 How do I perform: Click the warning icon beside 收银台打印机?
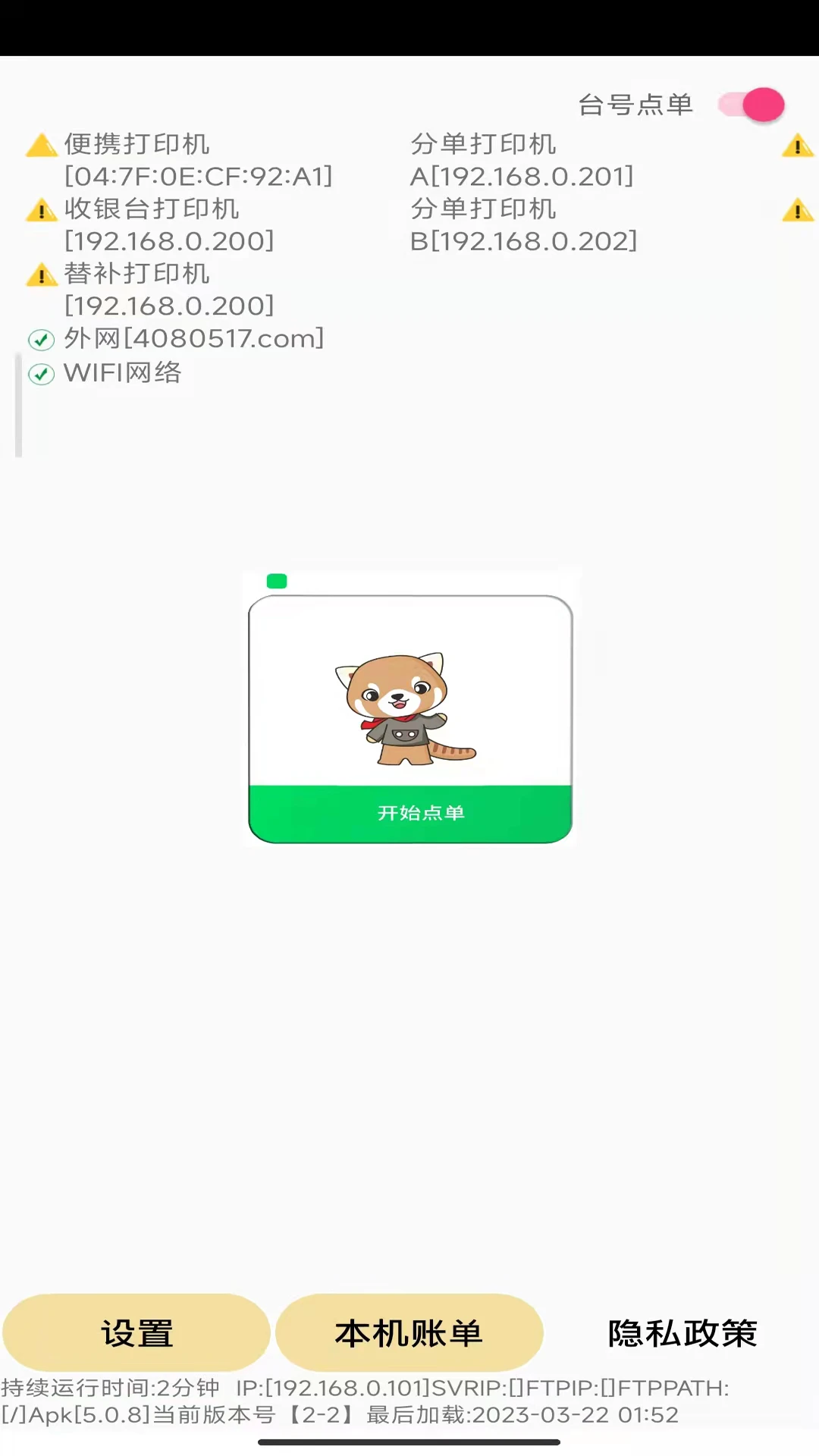40,211
